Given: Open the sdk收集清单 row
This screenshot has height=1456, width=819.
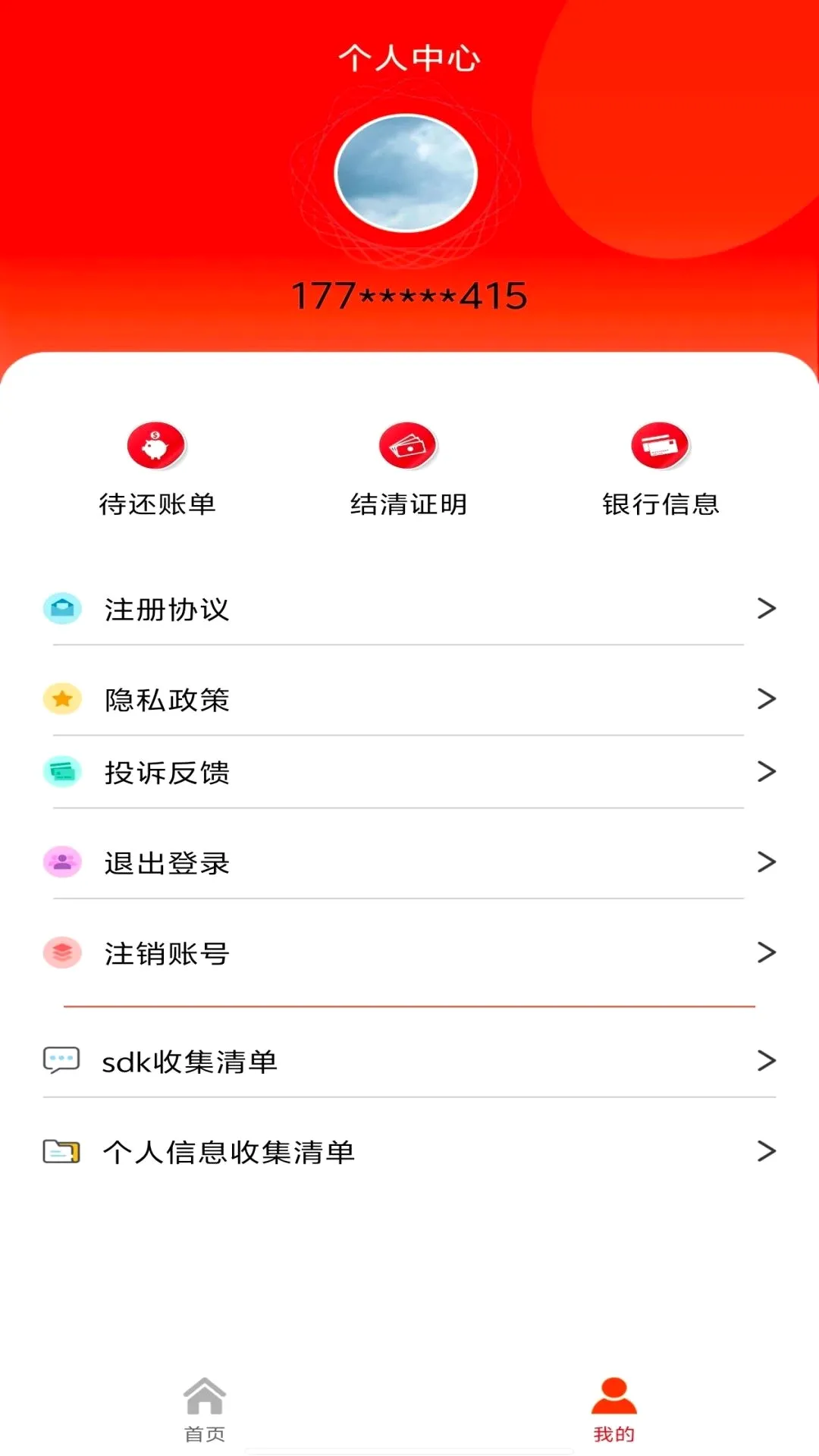Looking at the screenshot, I should coord(409,1061).
